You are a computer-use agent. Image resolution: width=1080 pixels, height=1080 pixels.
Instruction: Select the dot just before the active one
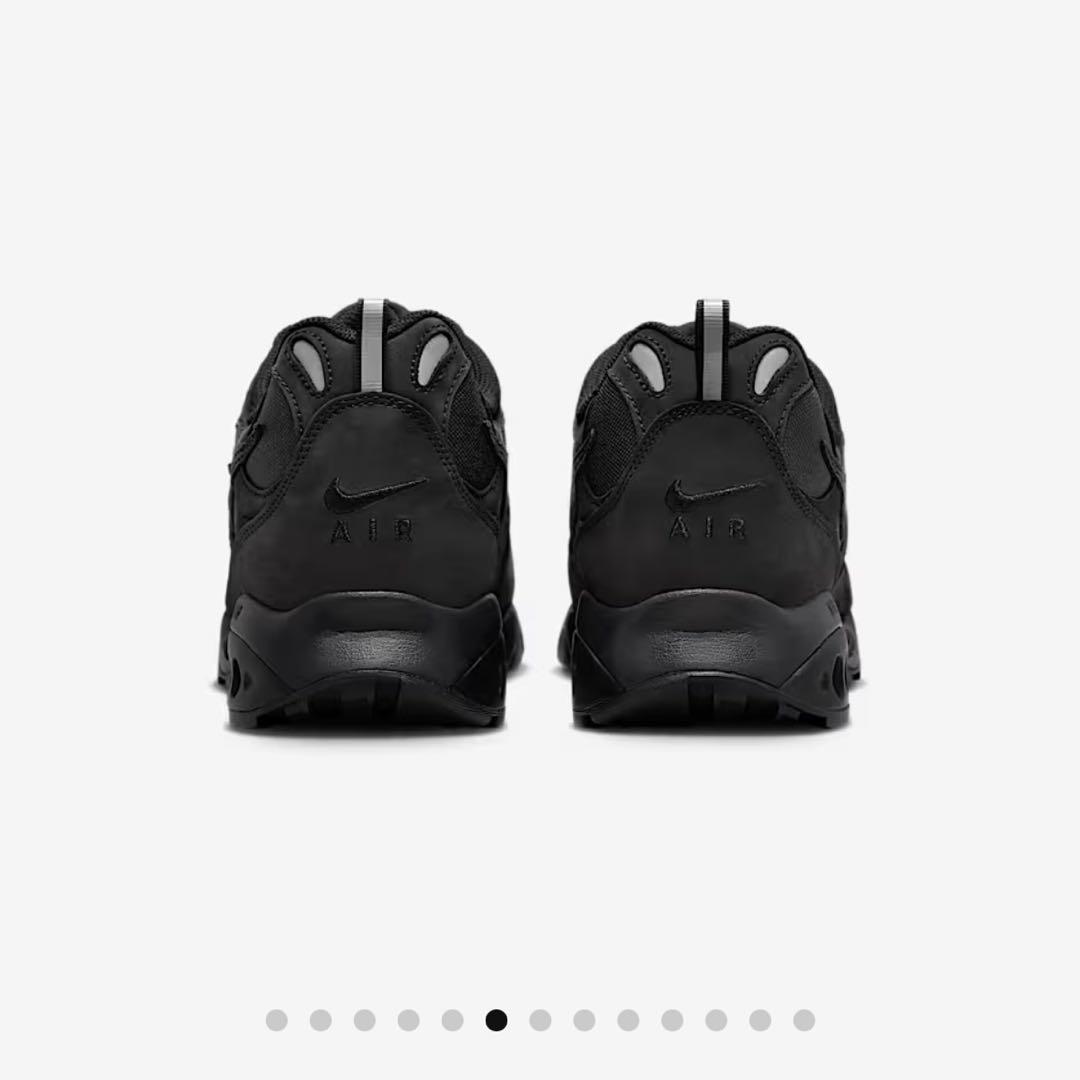pyautogui.click(x=452, y=1020)
